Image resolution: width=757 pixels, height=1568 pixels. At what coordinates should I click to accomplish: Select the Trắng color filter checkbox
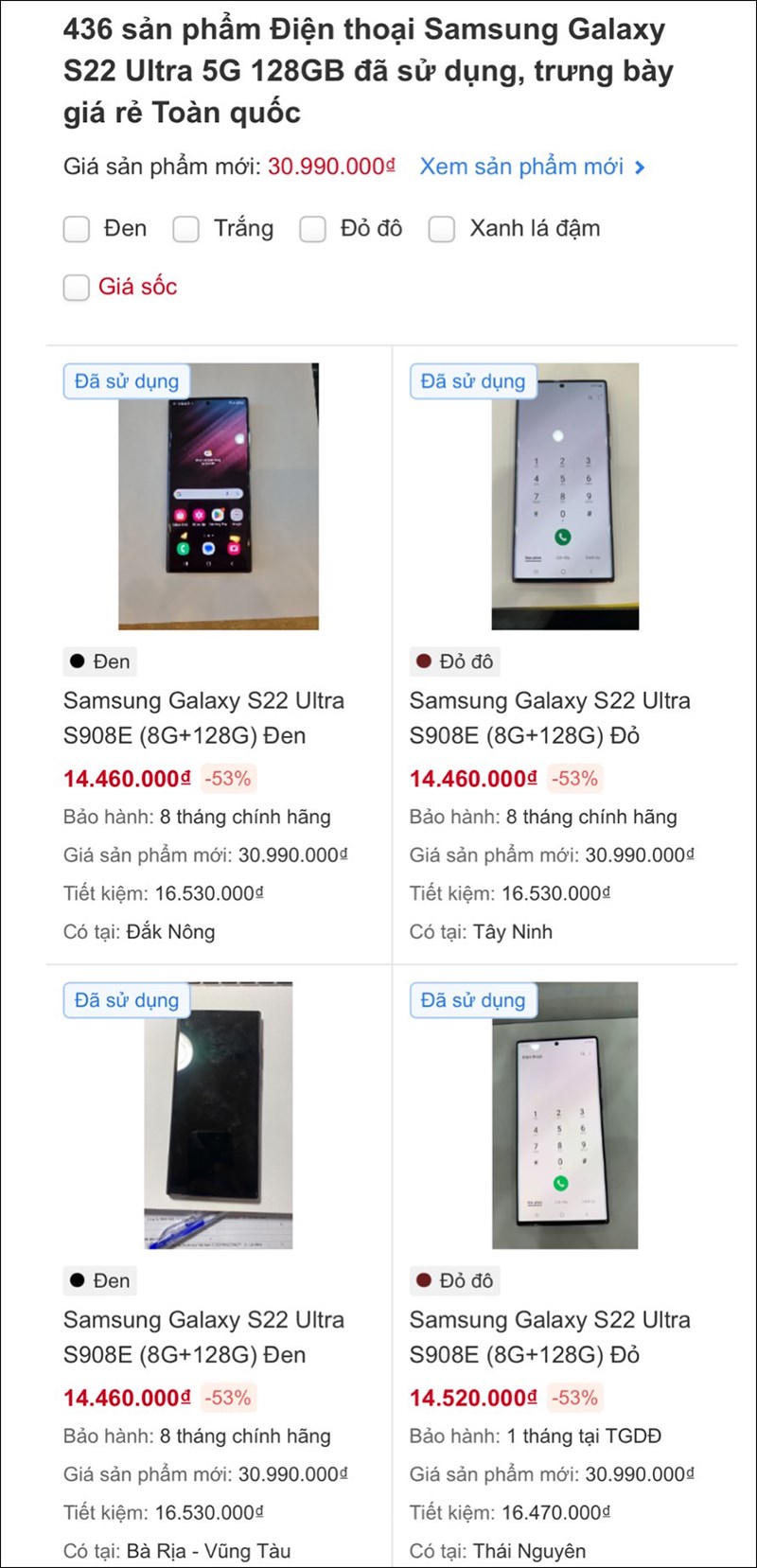point(186,229)
